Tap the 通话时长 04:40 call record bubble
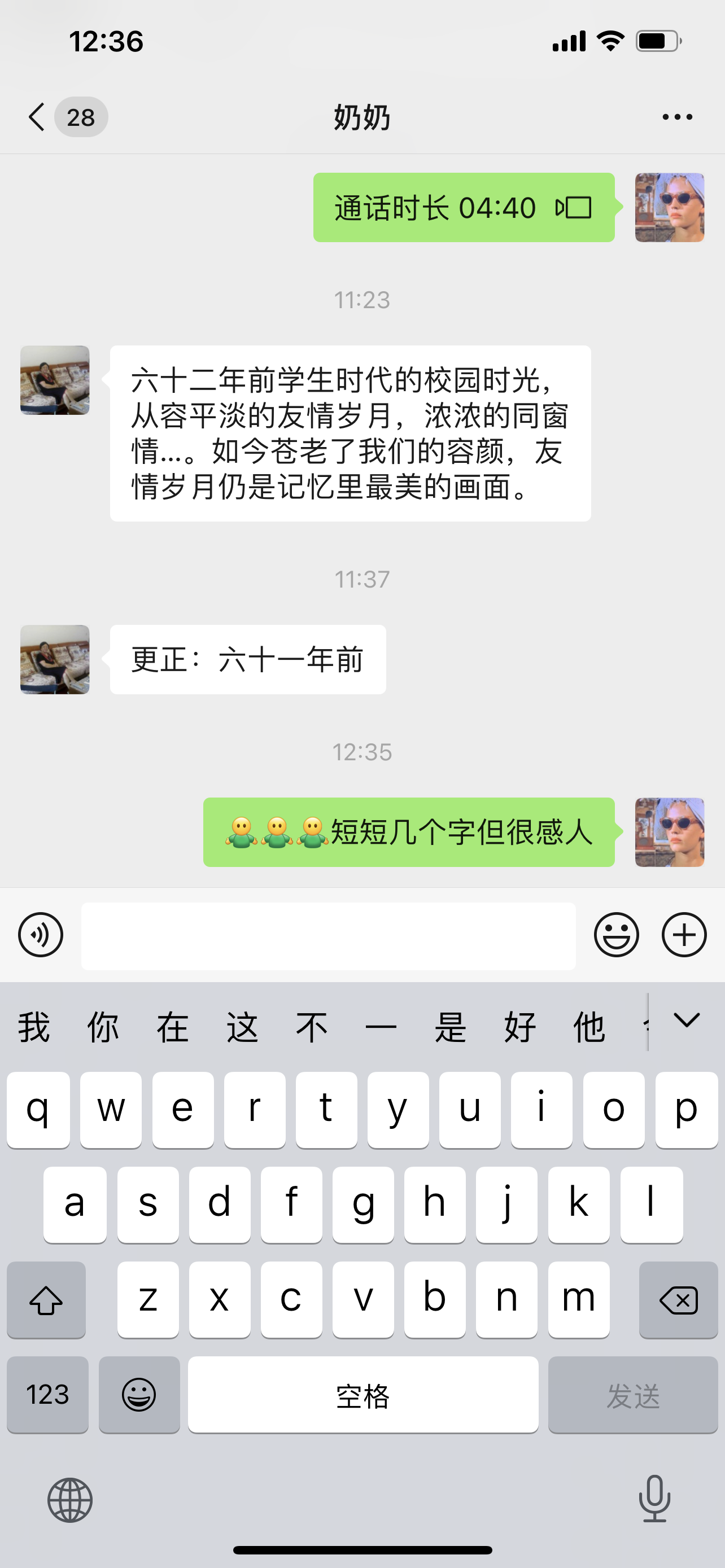The height and width of the screenshot is (1568, 725). coord(463,208)
